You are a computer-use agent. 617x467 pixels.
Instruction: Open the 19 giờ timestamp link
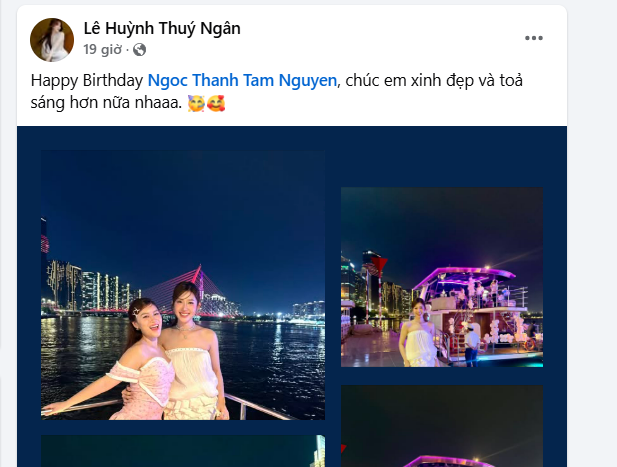click(x=102, y=49)
